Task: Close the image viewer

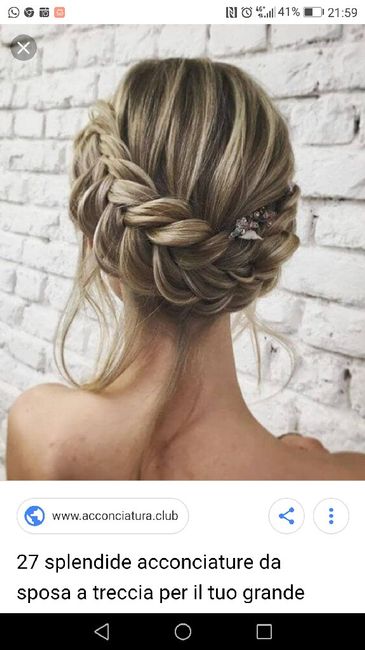Action: [24, 48]
